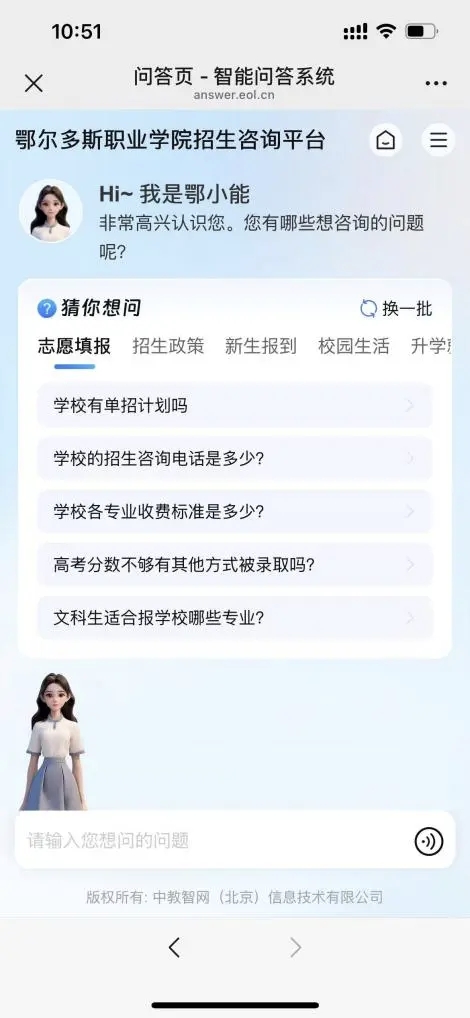Go back using the browser back arrow
Screen dimensions: 470x1018
click(174, 948)
